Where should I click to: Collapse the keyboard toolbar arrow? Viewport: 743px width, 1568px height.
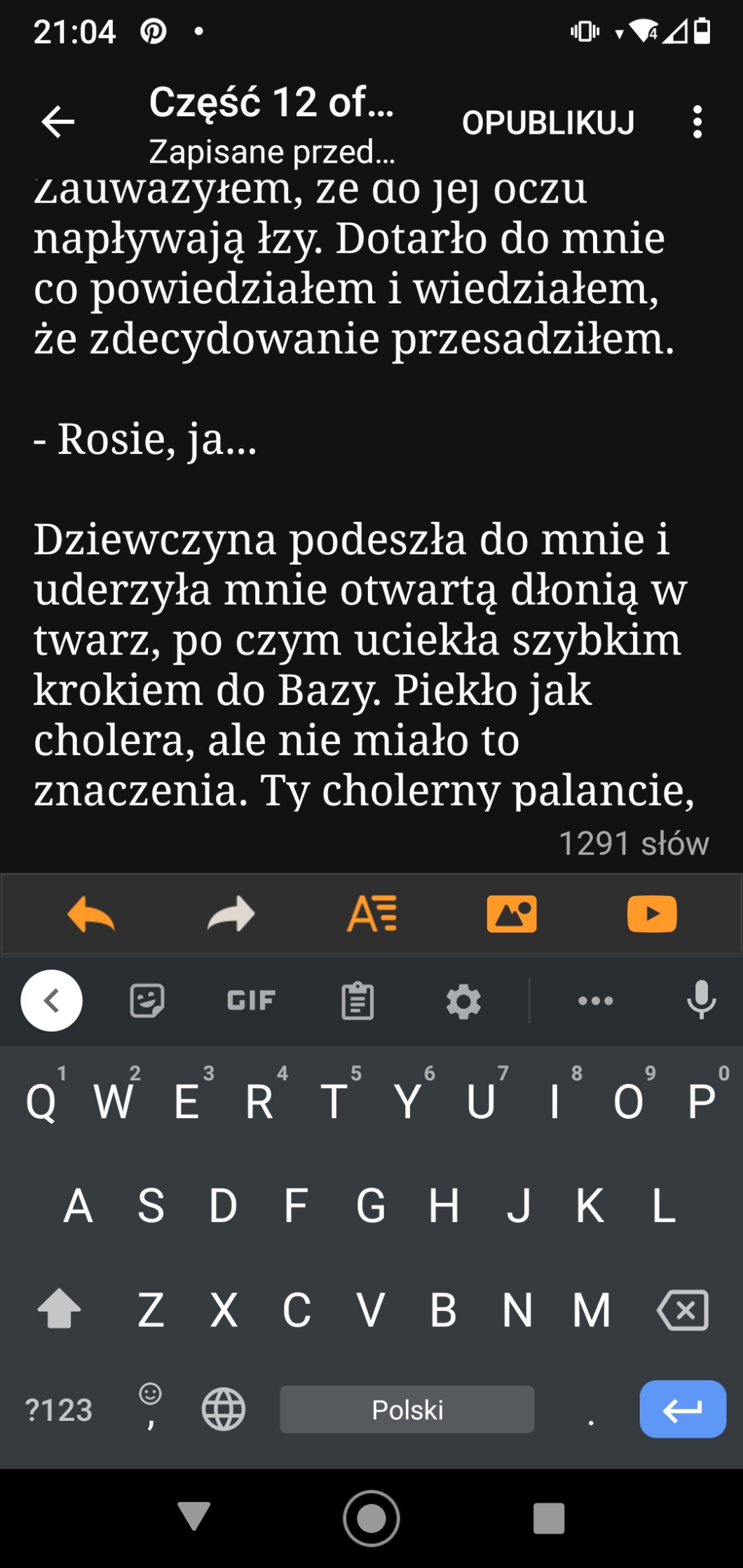click(51, 1000)
